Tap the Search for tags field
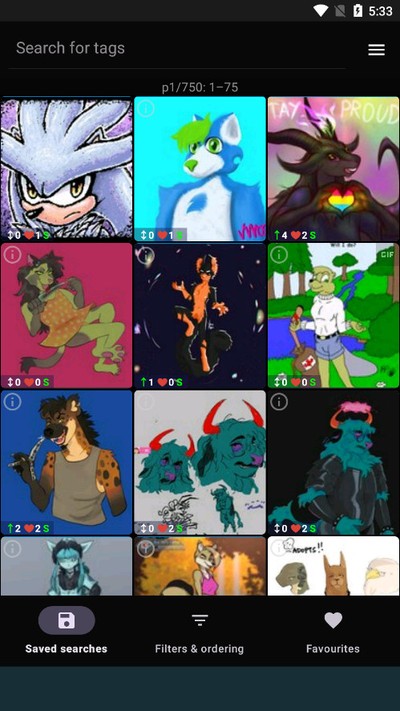 tap(177, 48)
